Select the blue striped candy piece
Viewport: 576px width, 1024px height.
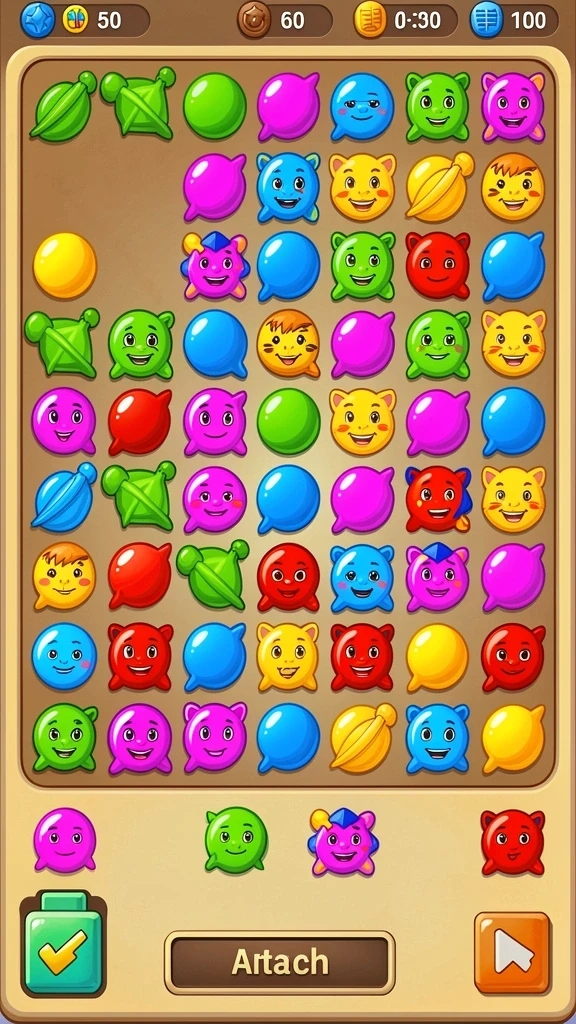[63, 496]
